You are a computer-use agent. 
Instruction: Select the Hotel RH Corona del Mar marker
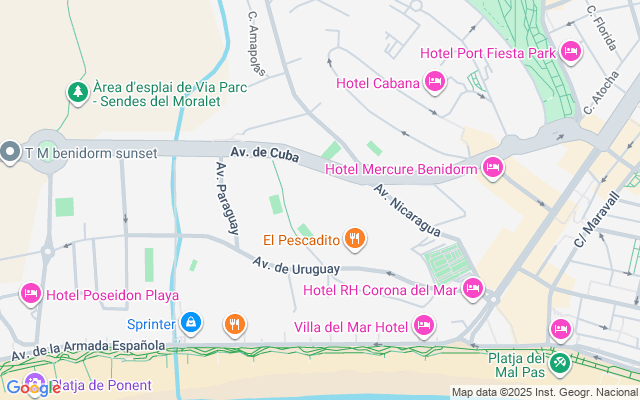(x=473, y=290)
